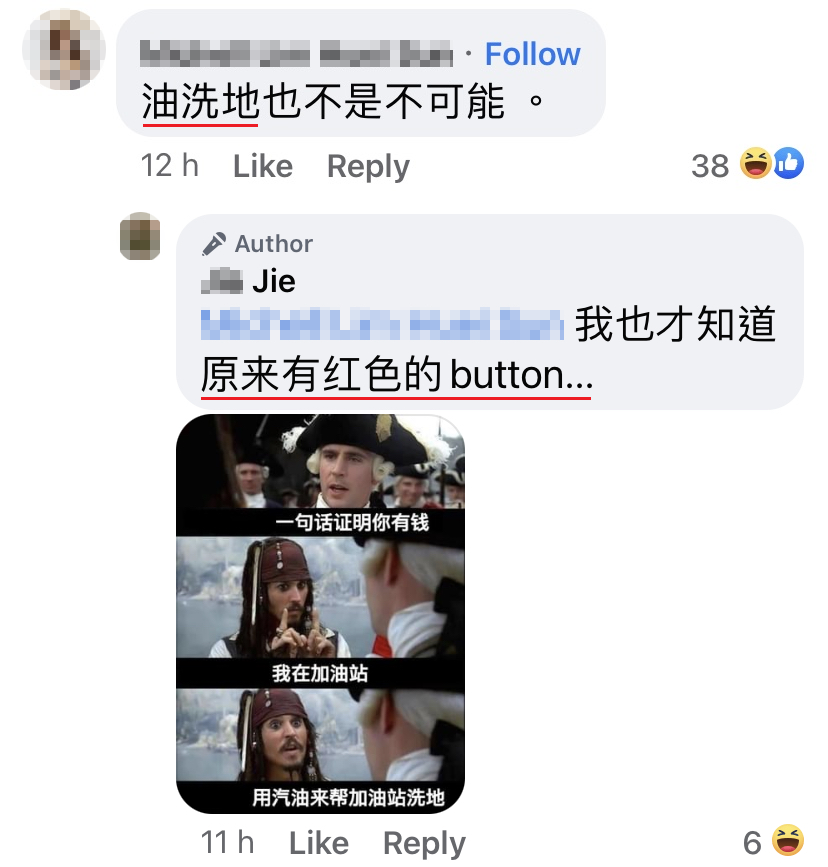The width and height of the screenshot is (828, 867).
Task: Follow the top commenter
Action: click(x=532, y=54)
